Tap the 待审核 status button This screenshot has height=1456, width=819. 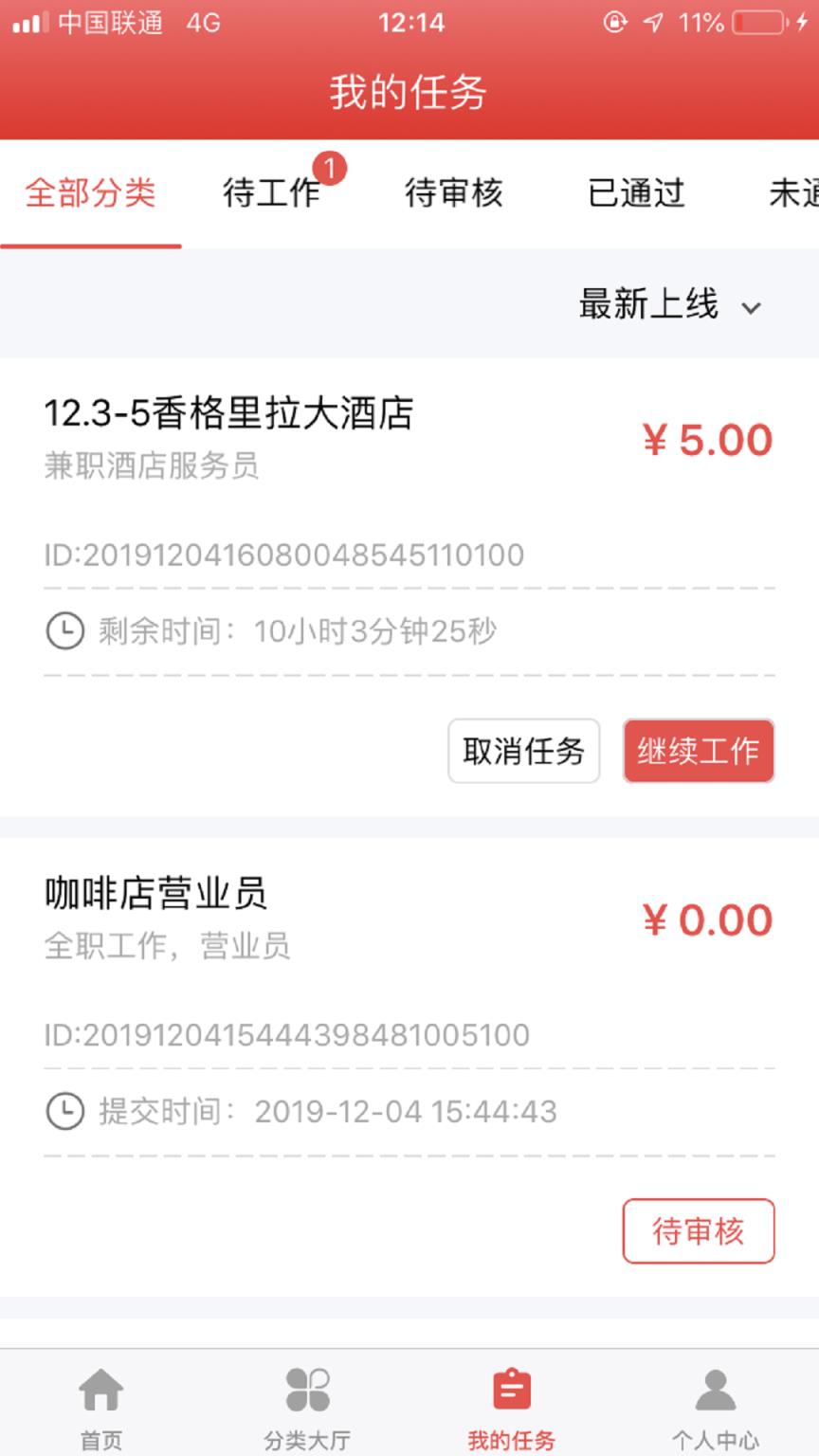click(x=699, y=1231)
